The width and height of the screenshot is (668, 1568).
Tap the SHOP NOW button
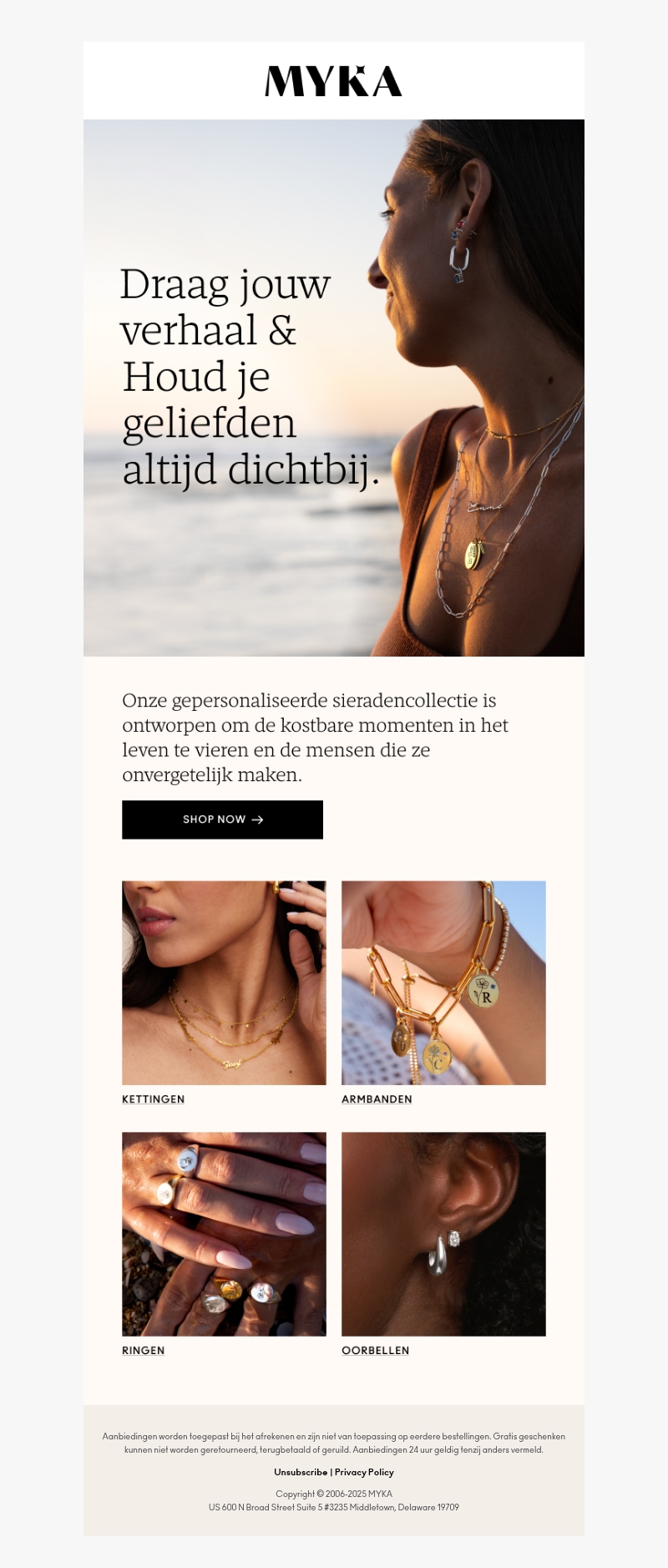pyautogui.click(x=222, y=820)
